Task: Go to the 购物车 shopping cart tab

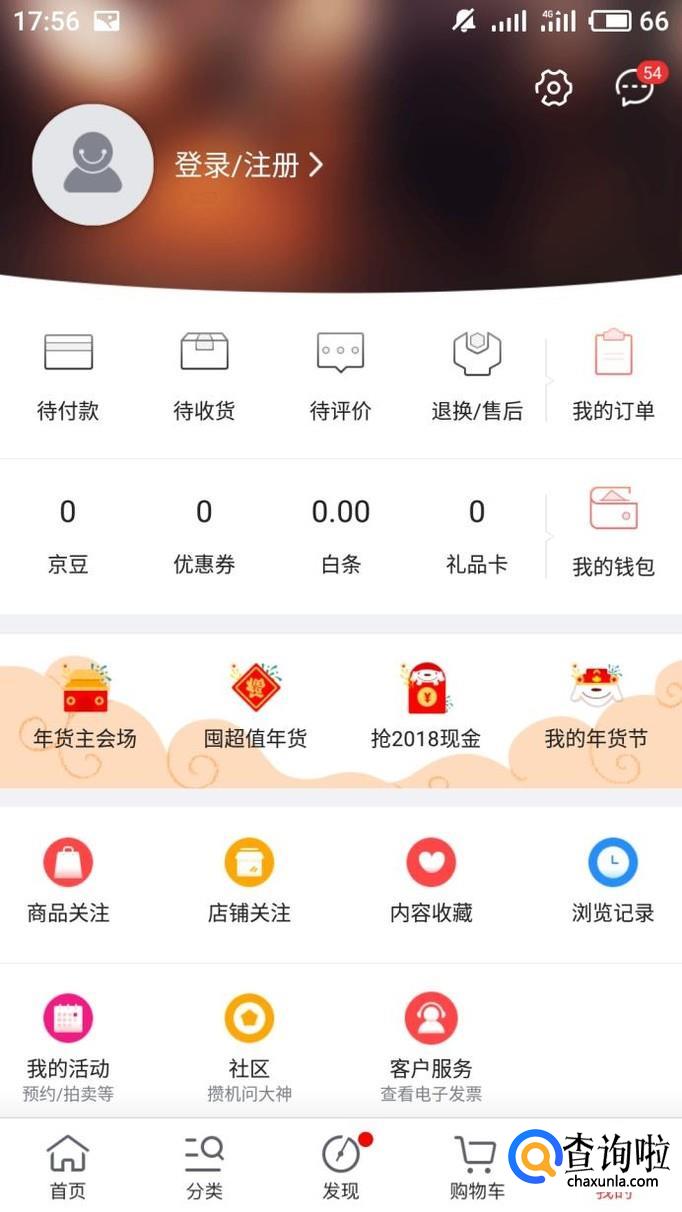Action: pyautogui.click(x=477, y=1166)
